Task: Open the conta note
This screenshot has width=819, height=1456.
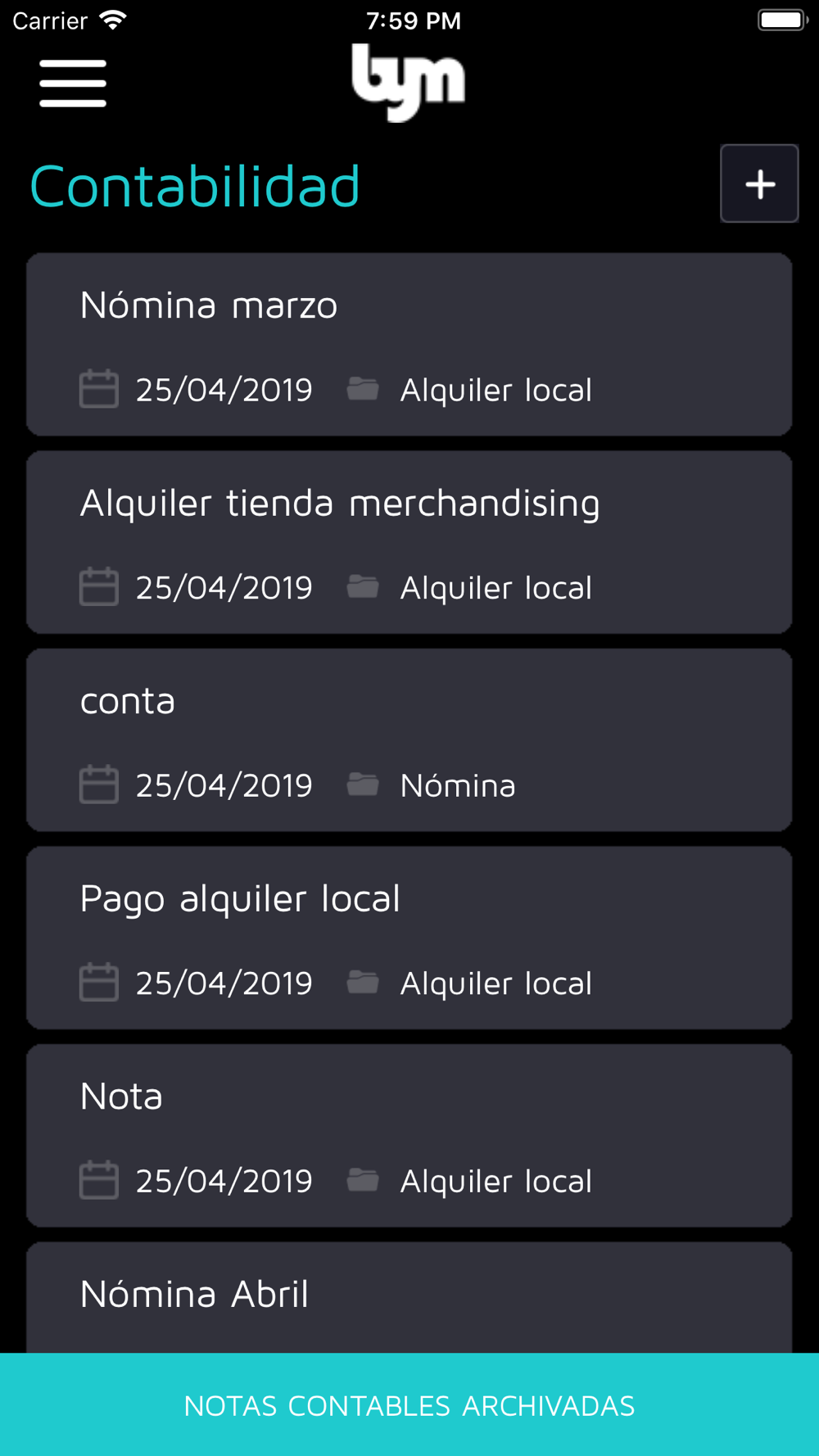Action: 409,740
